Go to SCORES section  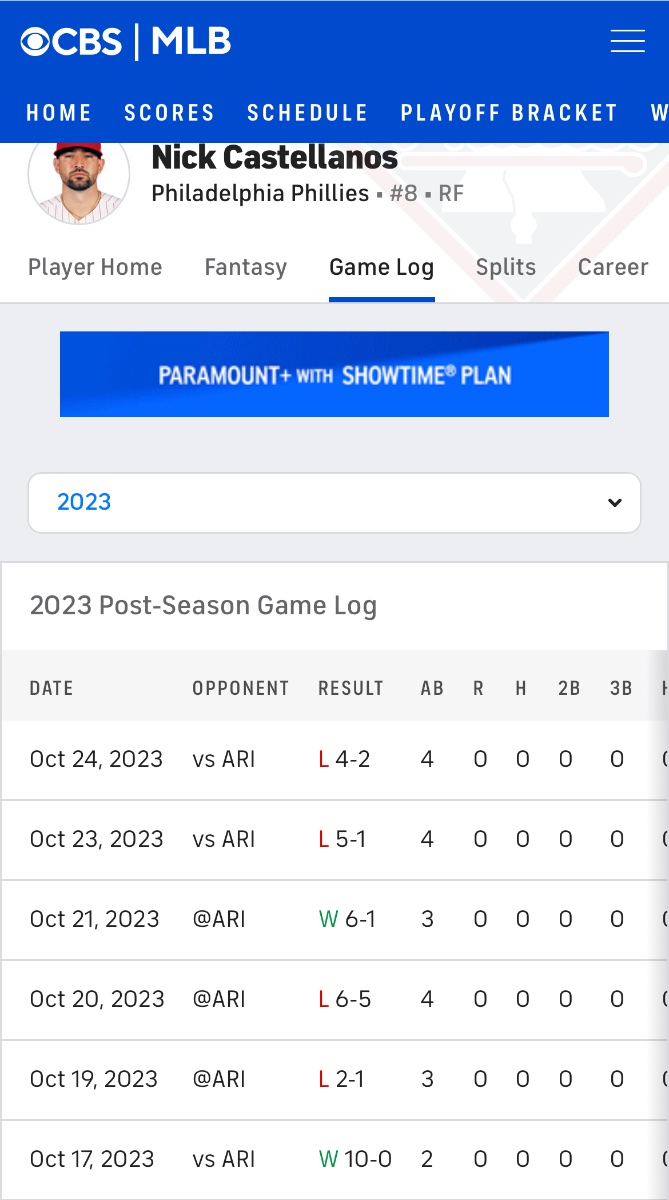click(x=169, y=113)
